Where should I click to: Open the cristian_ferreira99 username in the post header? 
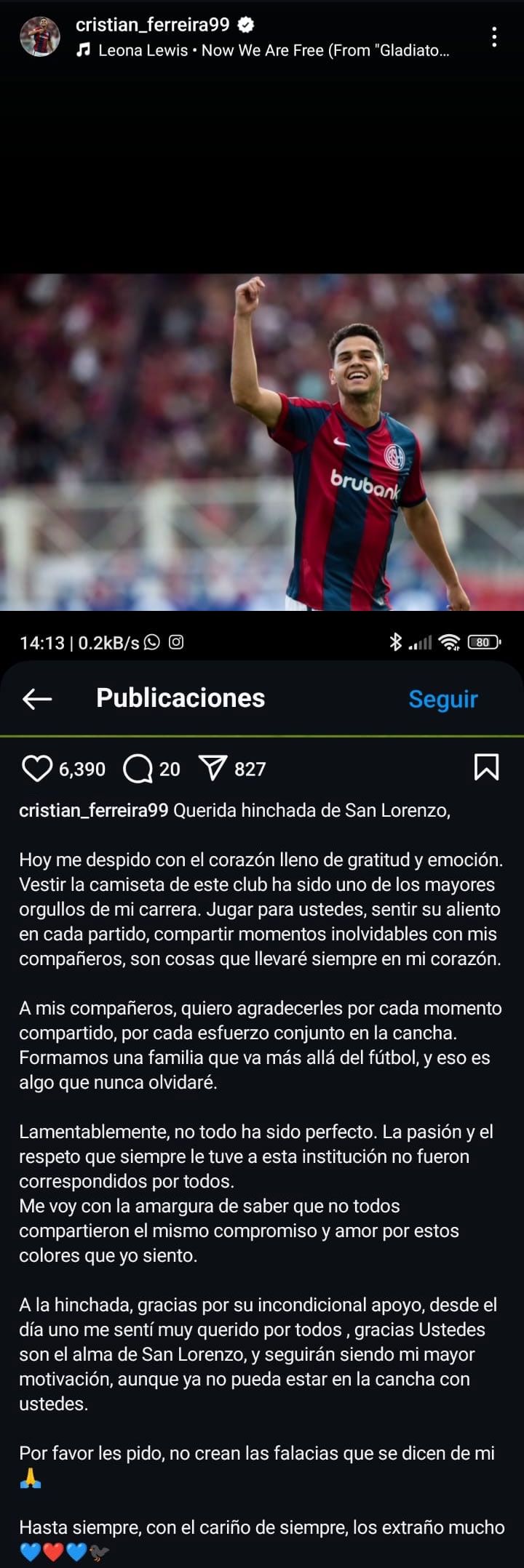[x=152, y=25]
